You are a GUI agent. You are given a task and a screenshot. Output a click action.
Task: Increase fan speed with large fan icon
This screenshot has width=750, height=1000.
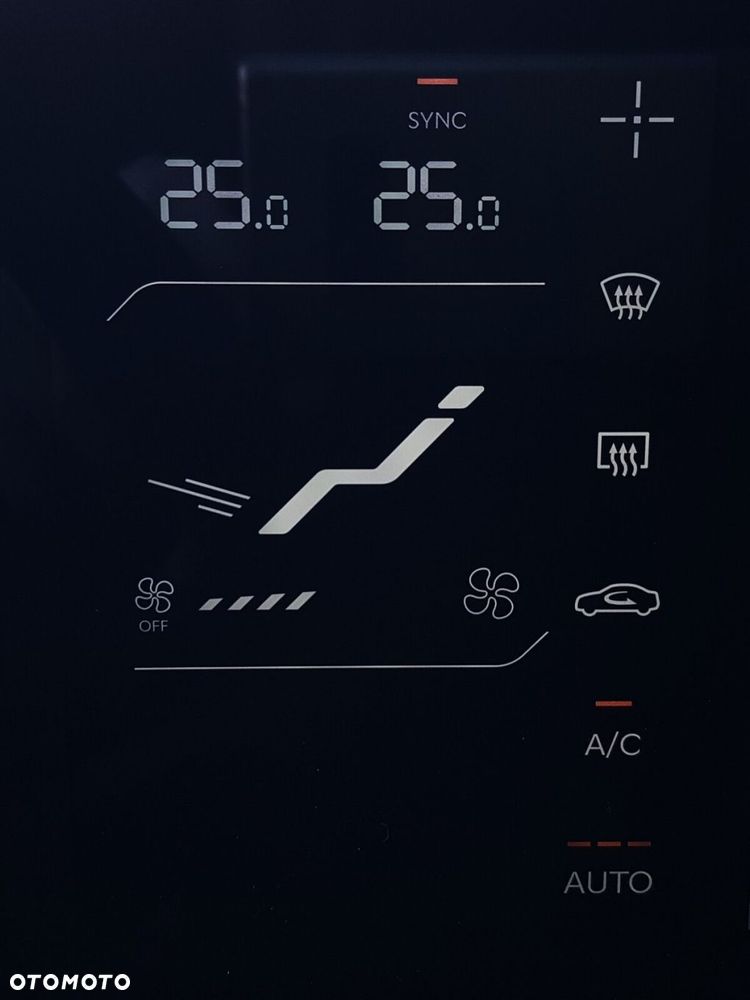point(492,594)
